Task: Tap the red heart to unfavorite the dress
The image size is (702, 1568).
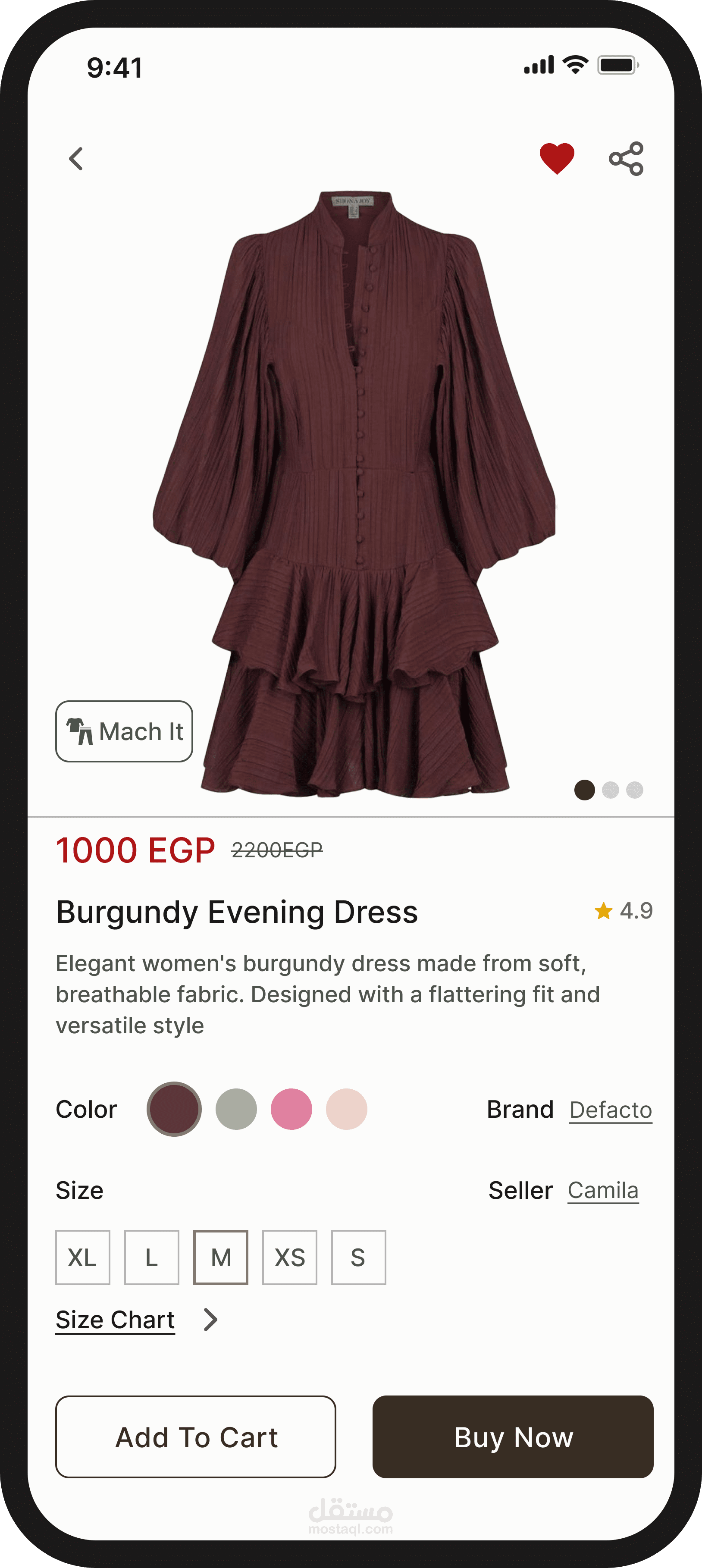Action: (x=557, y=158)
